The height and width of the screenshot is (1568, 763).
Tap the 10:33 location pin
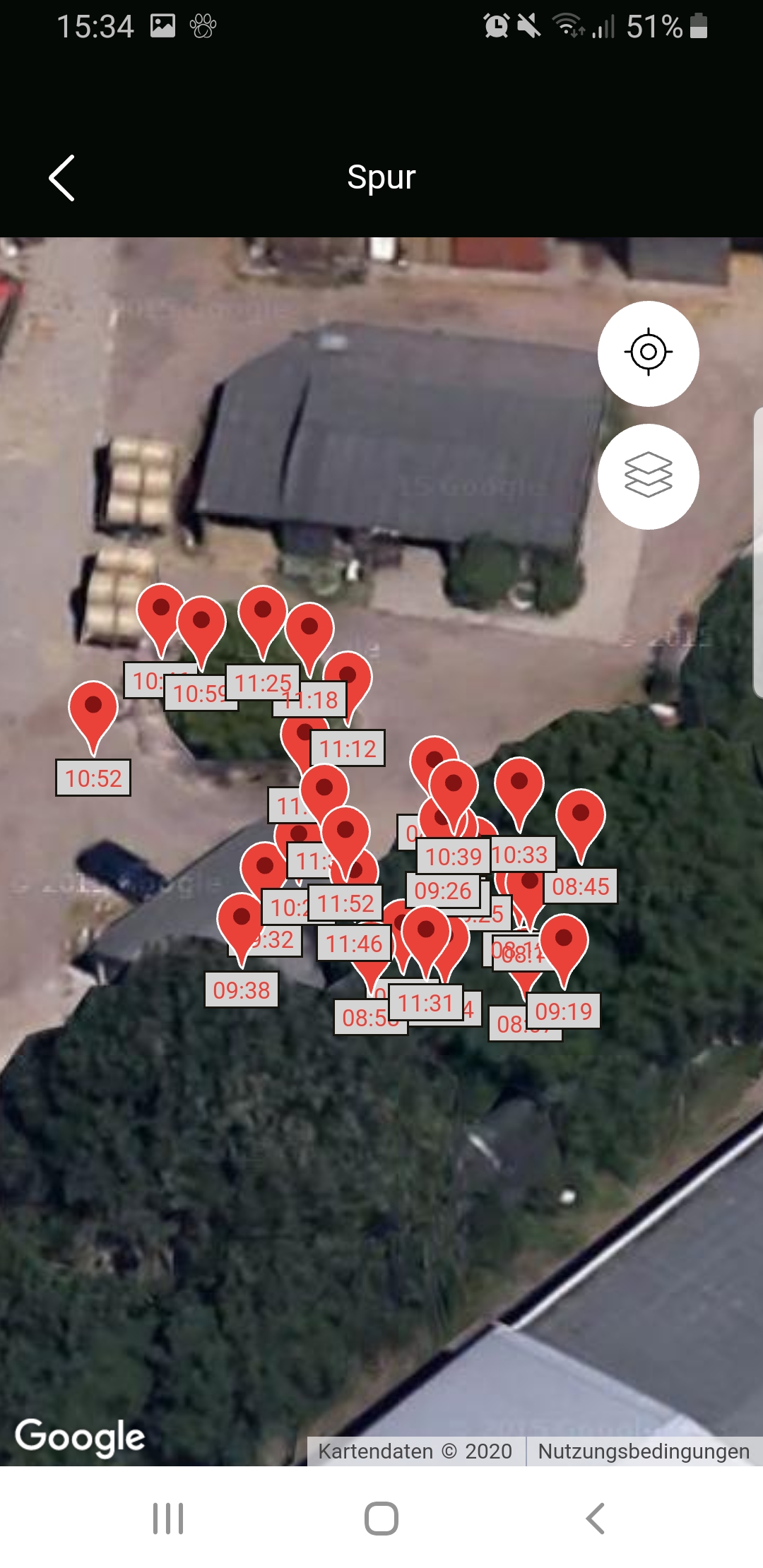click(519, 783)
